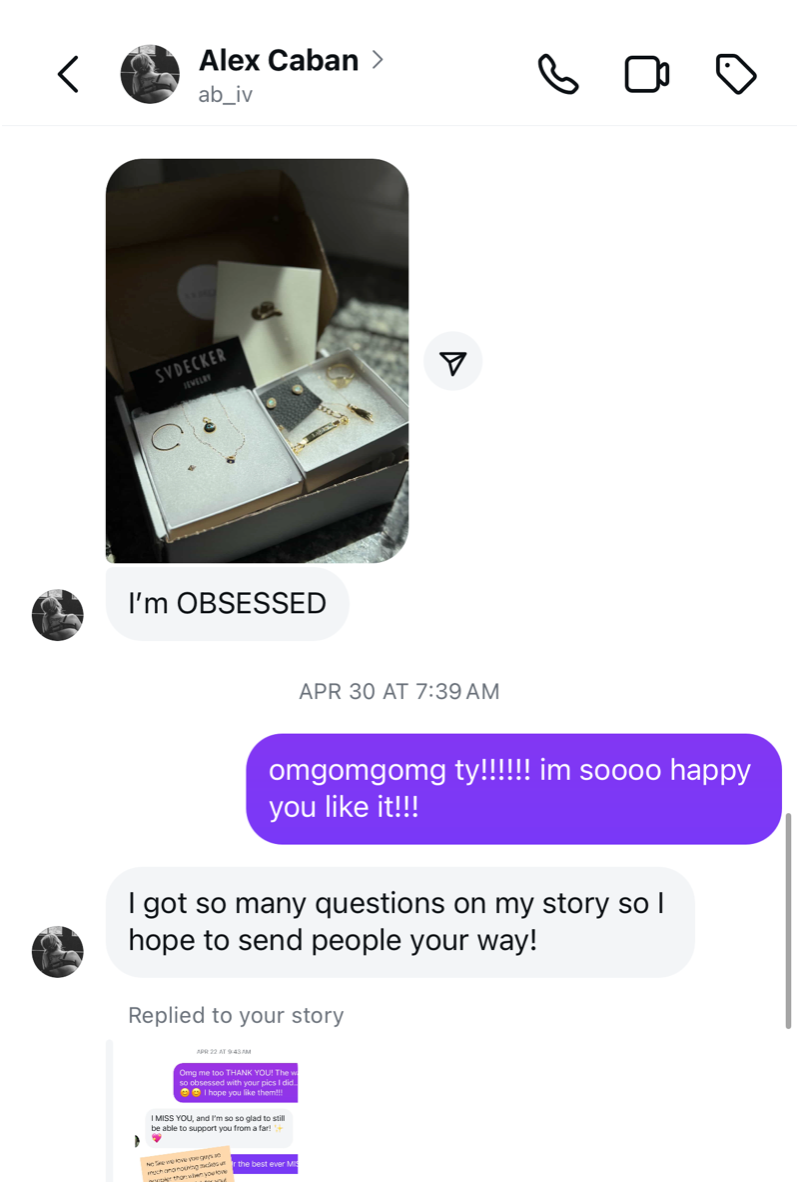Tap Alex's avatar beside "I'm OBSESSED"
Viewport: 804px width, 1182px height.
(58, 615)
